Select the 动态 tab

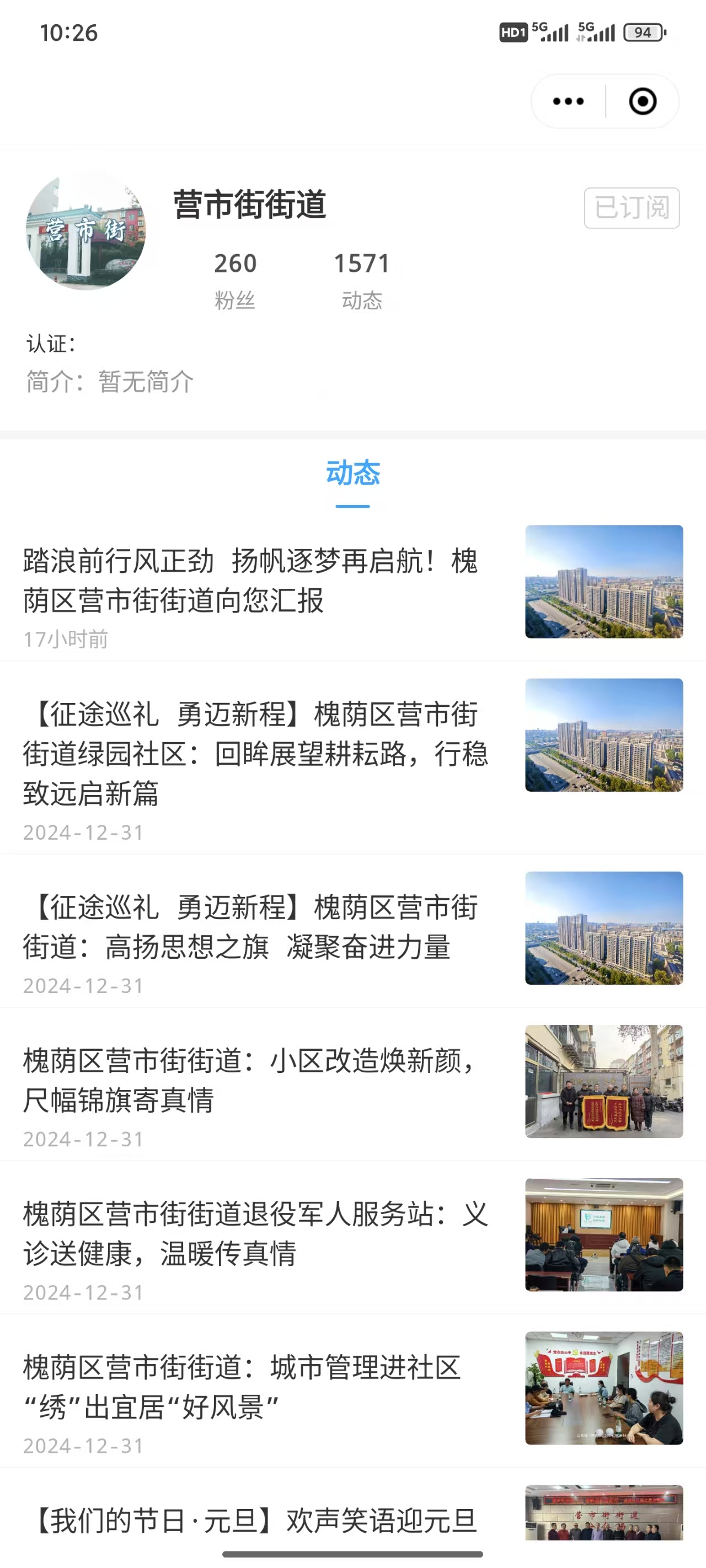tap(352, 474)
